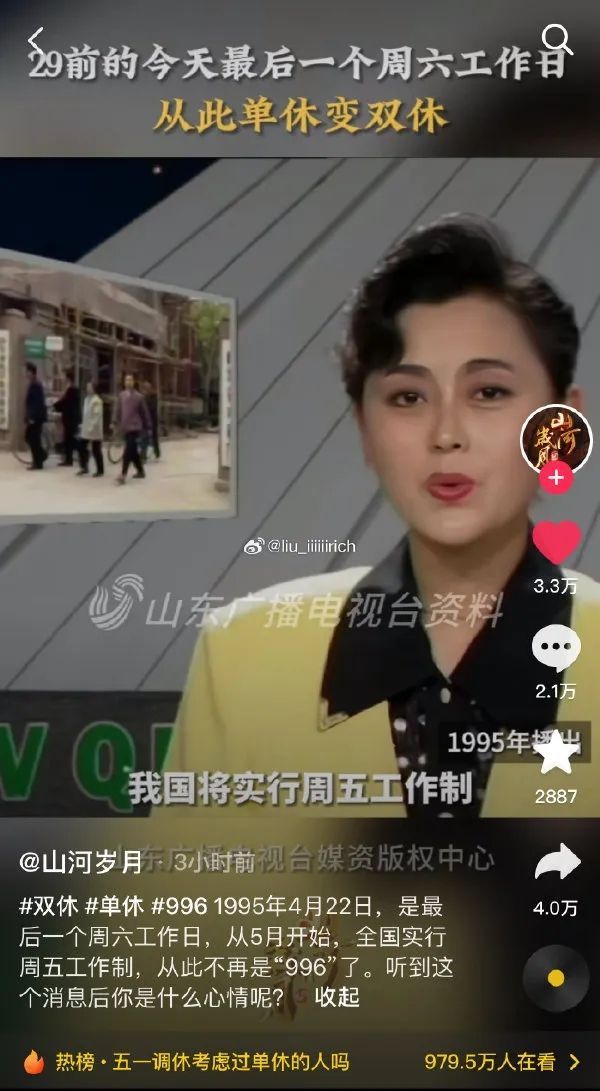Image resolution: width=600 pixels, height=1091 pixels.
Task: Open the spinning music disc
Action: click(556, 977)
